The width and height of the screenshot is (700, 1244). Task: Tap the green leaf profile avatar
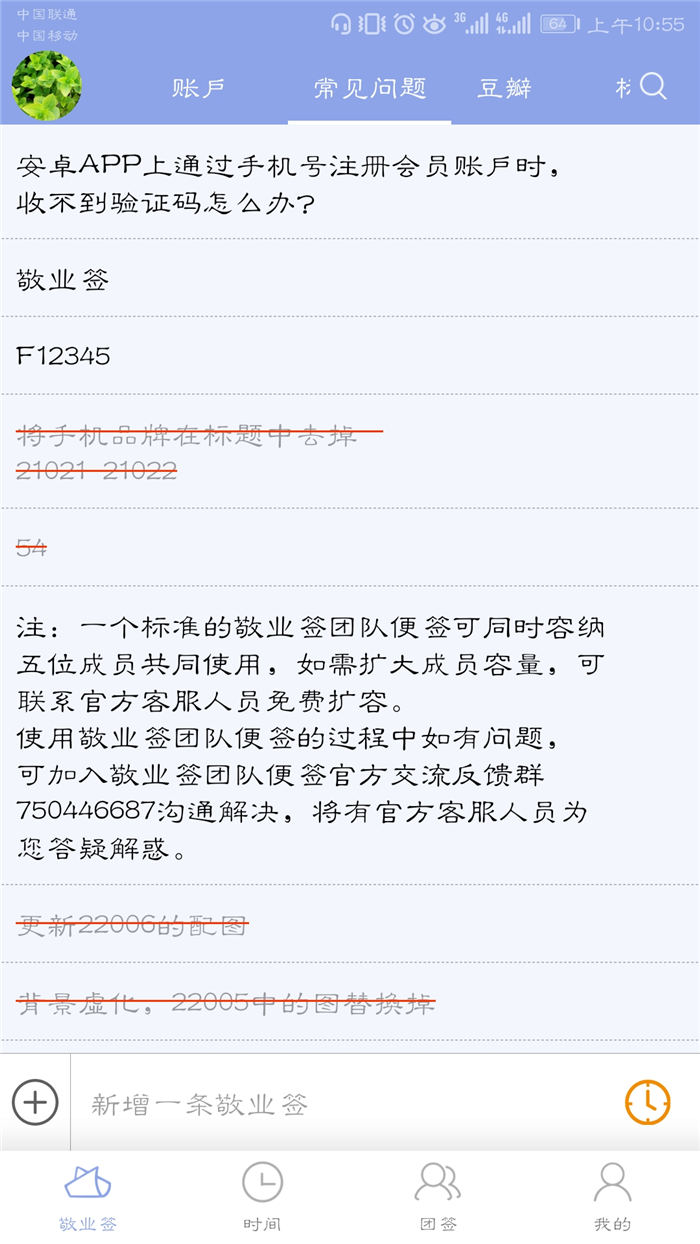point(47,86)
